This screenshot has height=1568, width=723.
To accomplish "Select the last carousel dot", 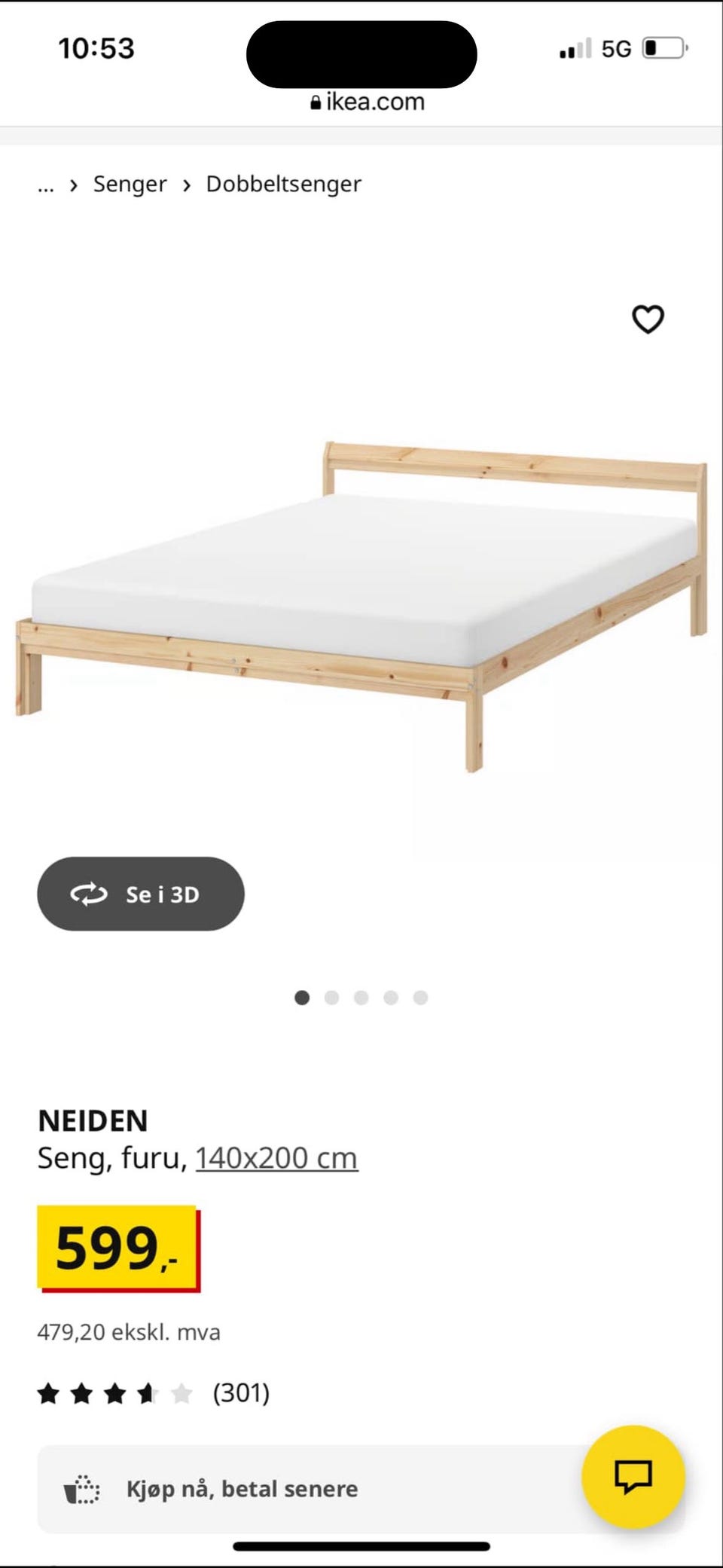I will click(x=421, y=997).
